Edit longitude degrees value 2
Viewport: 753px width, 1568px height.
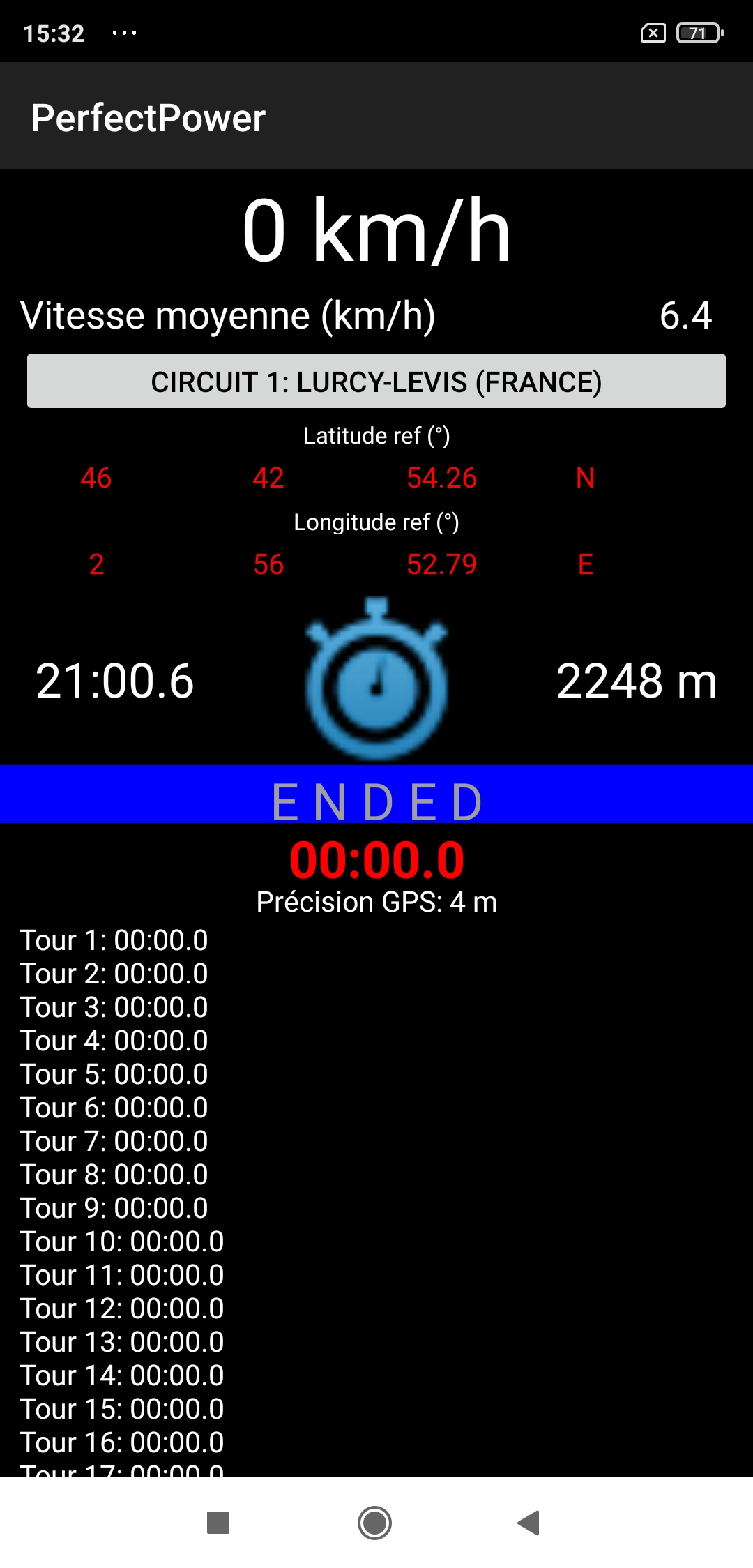click(96, 565)
